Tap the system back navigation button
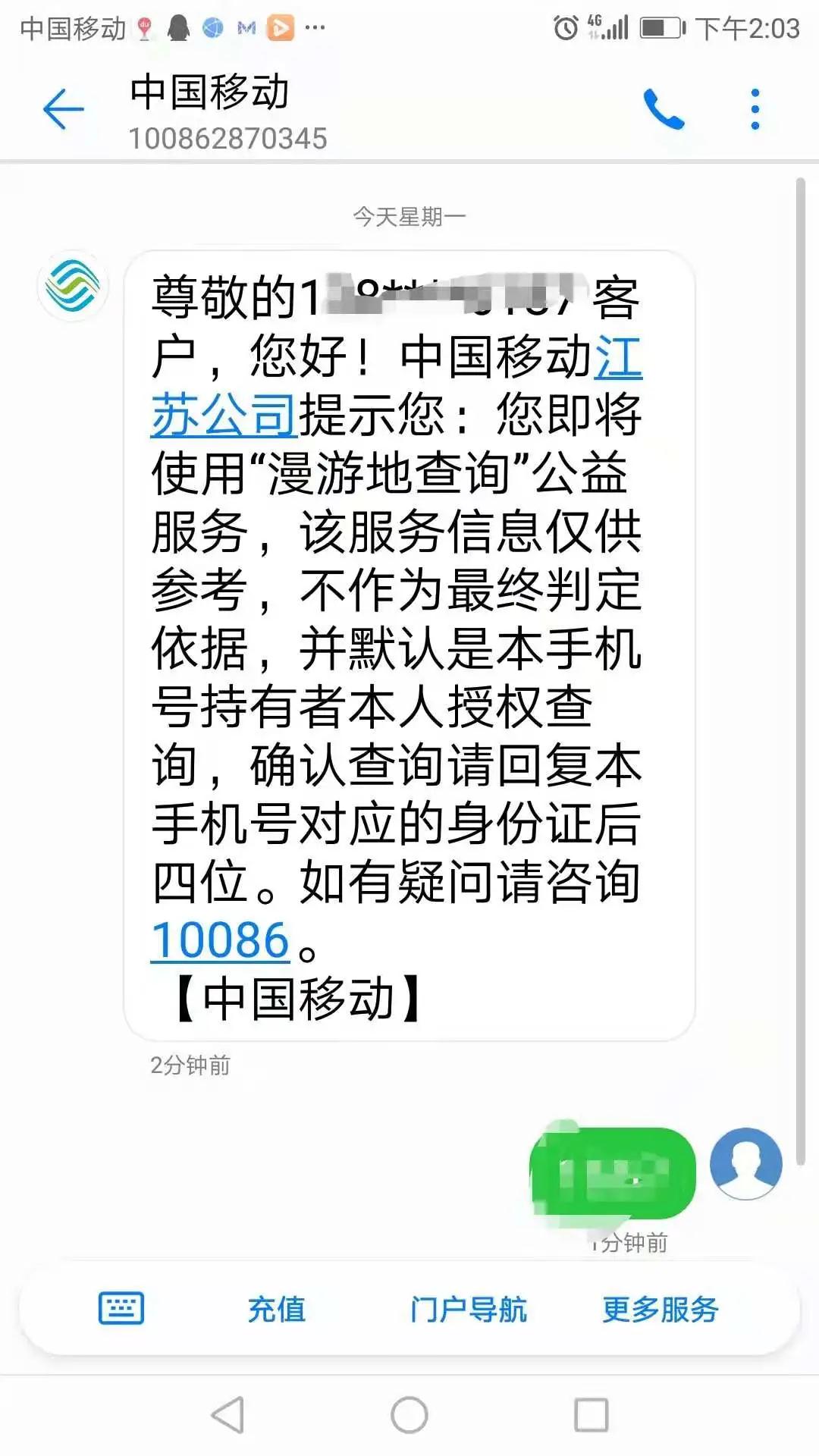This screenshot has height=1456, width=819. tap(227, 1415)
